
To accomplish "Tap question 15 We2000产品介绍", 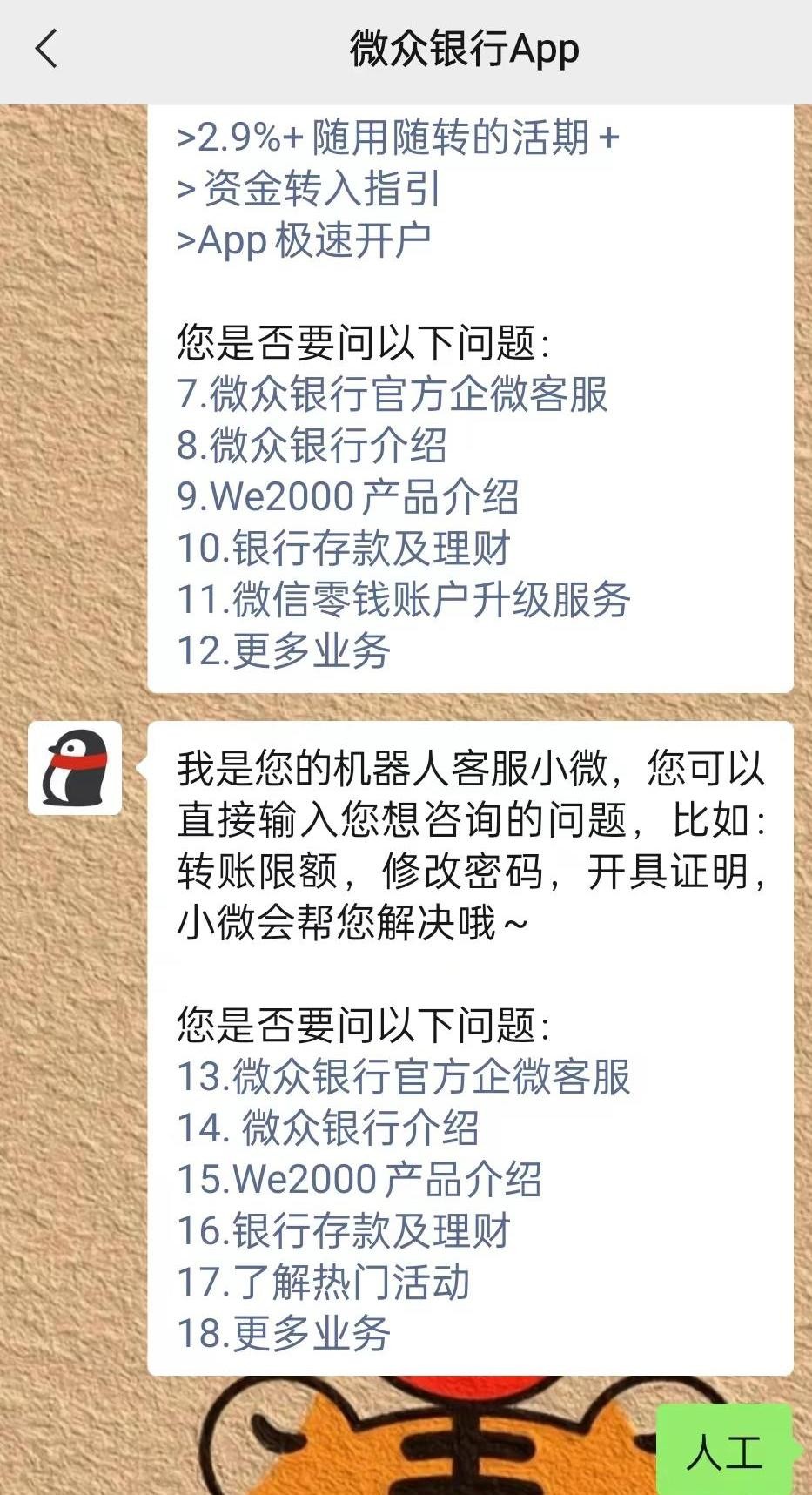I will tap(359, 1179).
